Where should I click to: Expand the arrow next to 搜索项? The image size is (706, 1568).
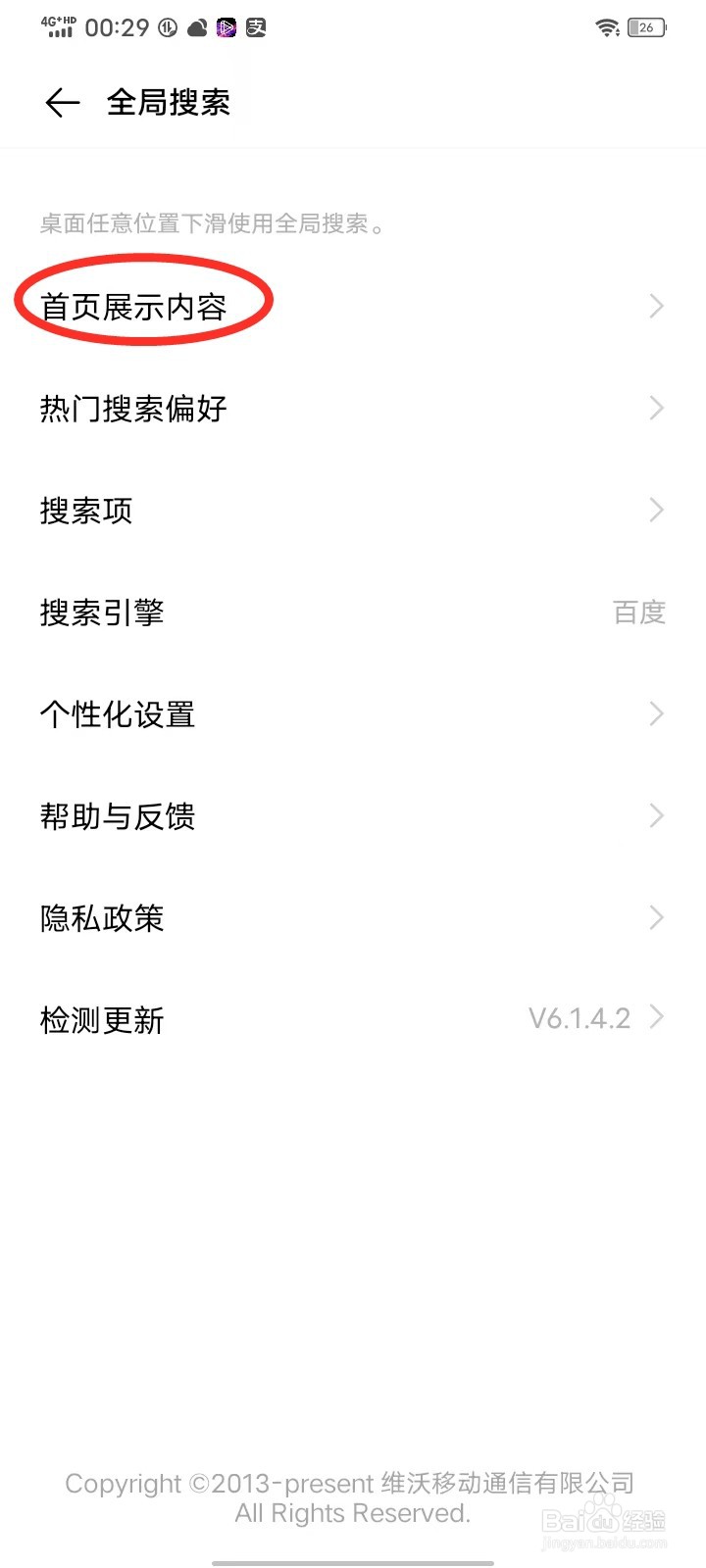coord(656,510)
